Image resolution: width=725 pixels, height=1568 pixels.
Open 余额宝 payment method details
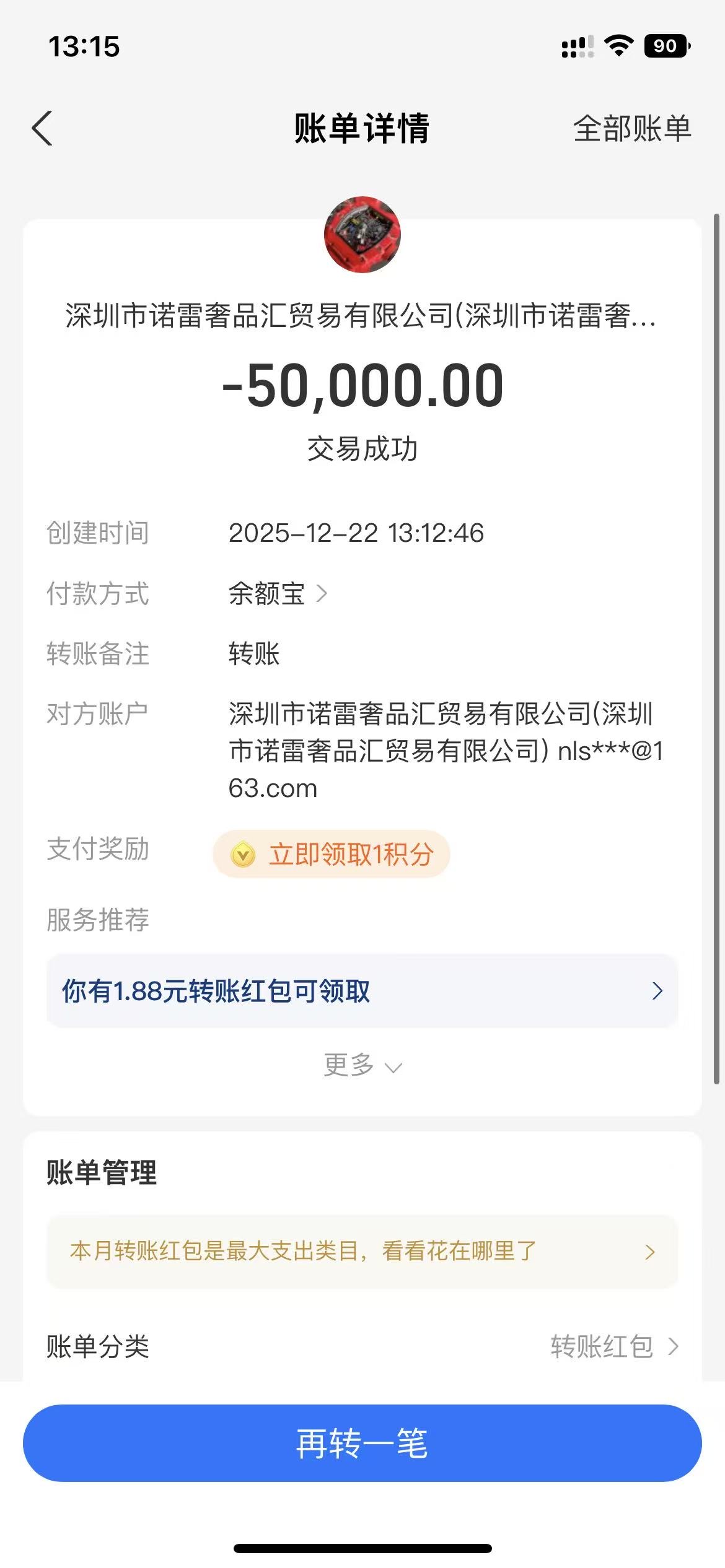(x=278, y=594)
